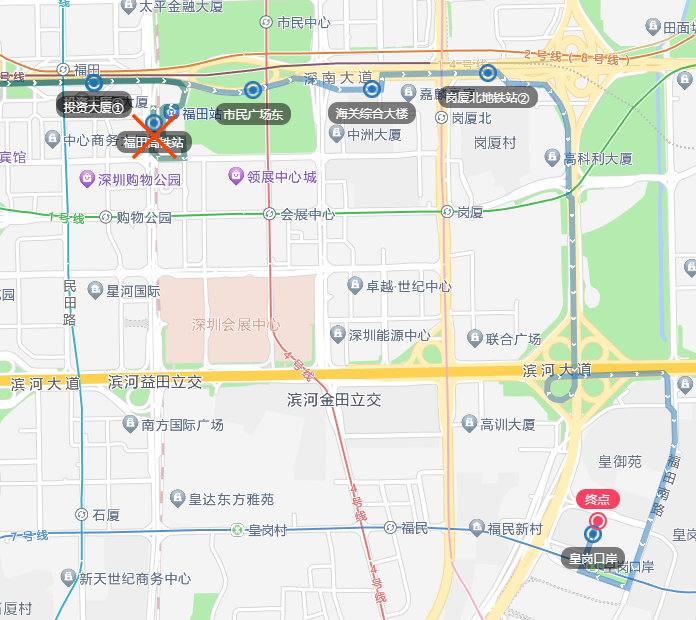The width and height of the screenshot is (696, 620).
Task: Open the 岗厦北地铁站② stop marker
Action: (488, 73)
